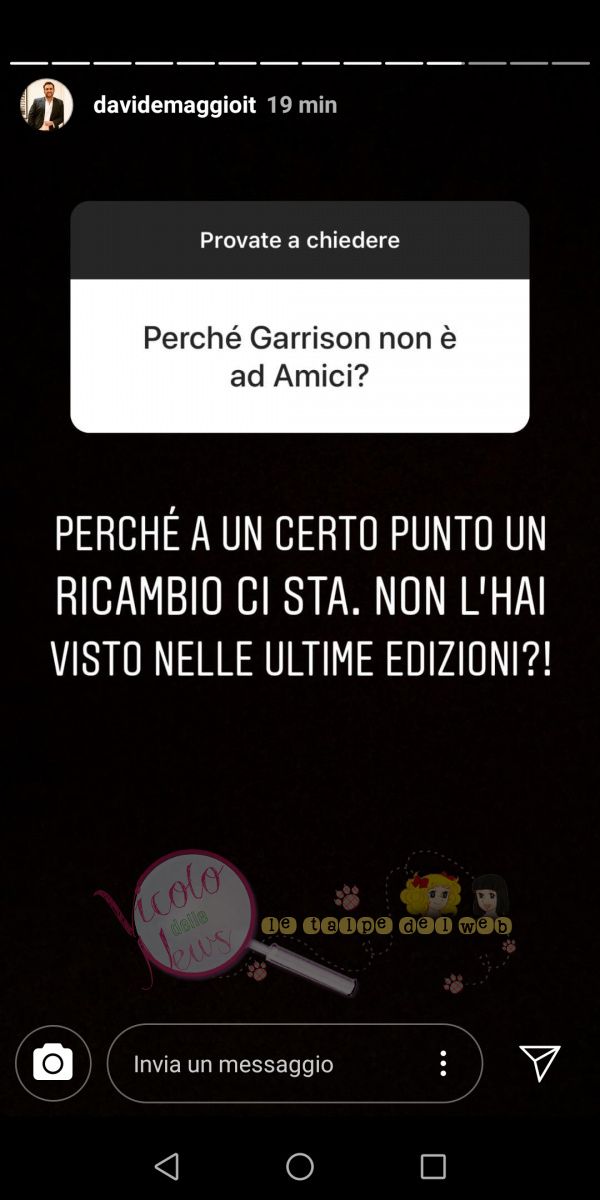
Task: Open the three-dot story options
Action: pyautogui.click(x=443, y=1063)
